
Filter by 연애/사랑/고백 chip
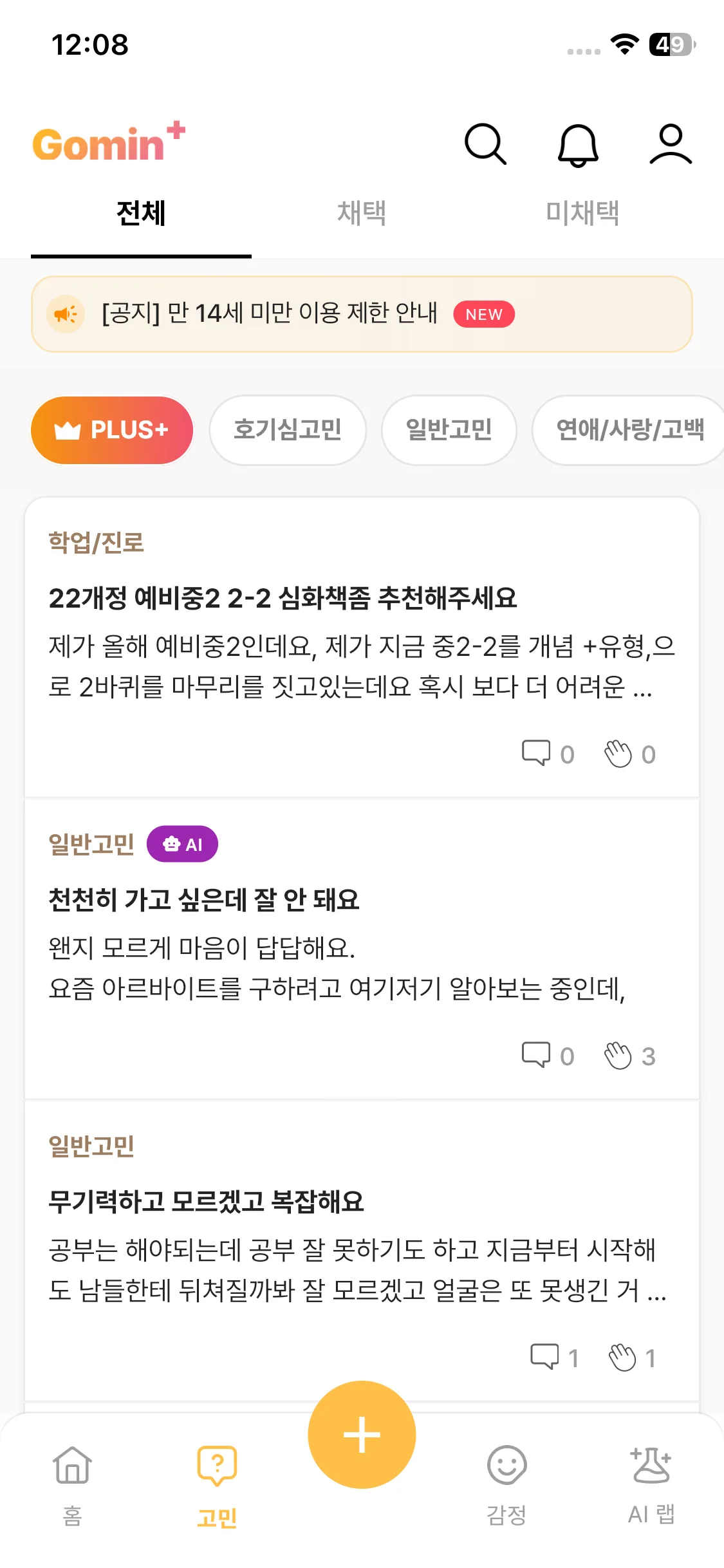click(629, 430)
